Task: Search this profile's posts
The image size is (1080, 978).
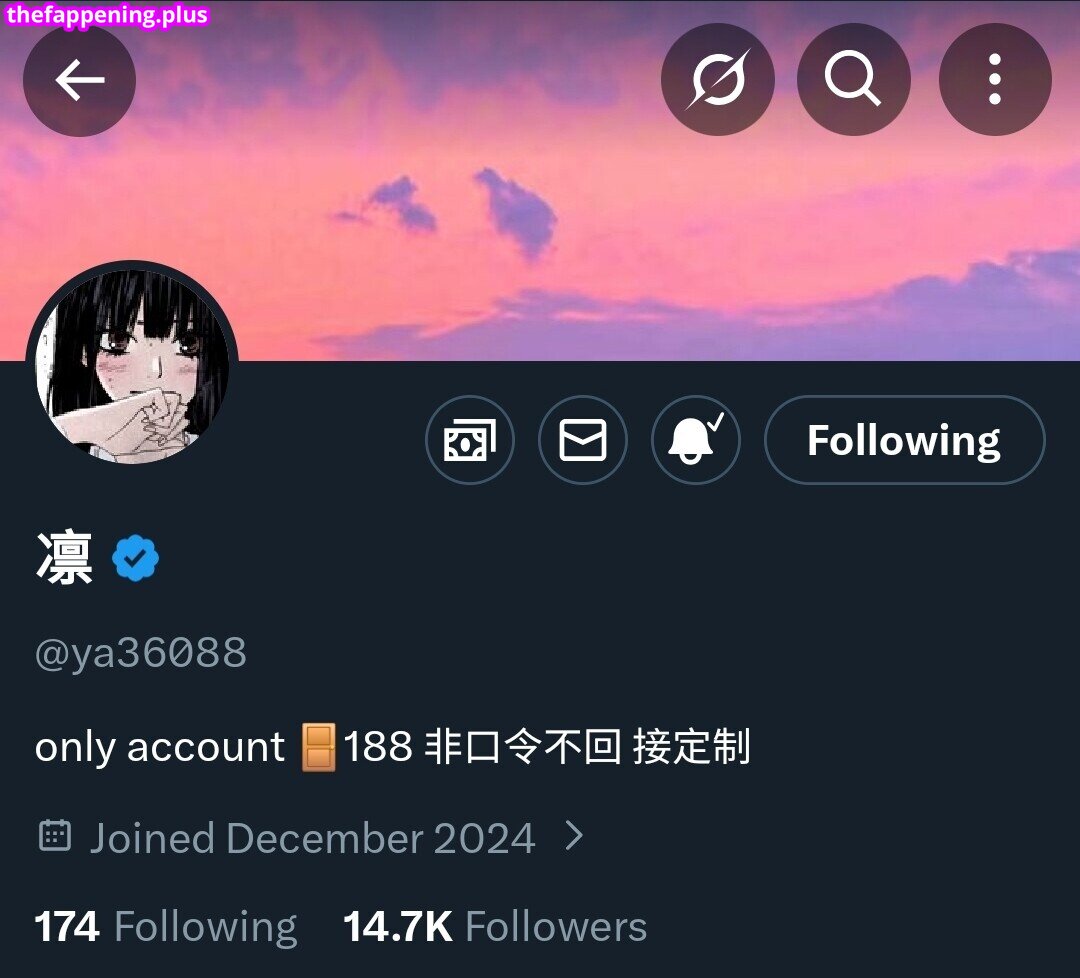Action: [x=853, y=79]
